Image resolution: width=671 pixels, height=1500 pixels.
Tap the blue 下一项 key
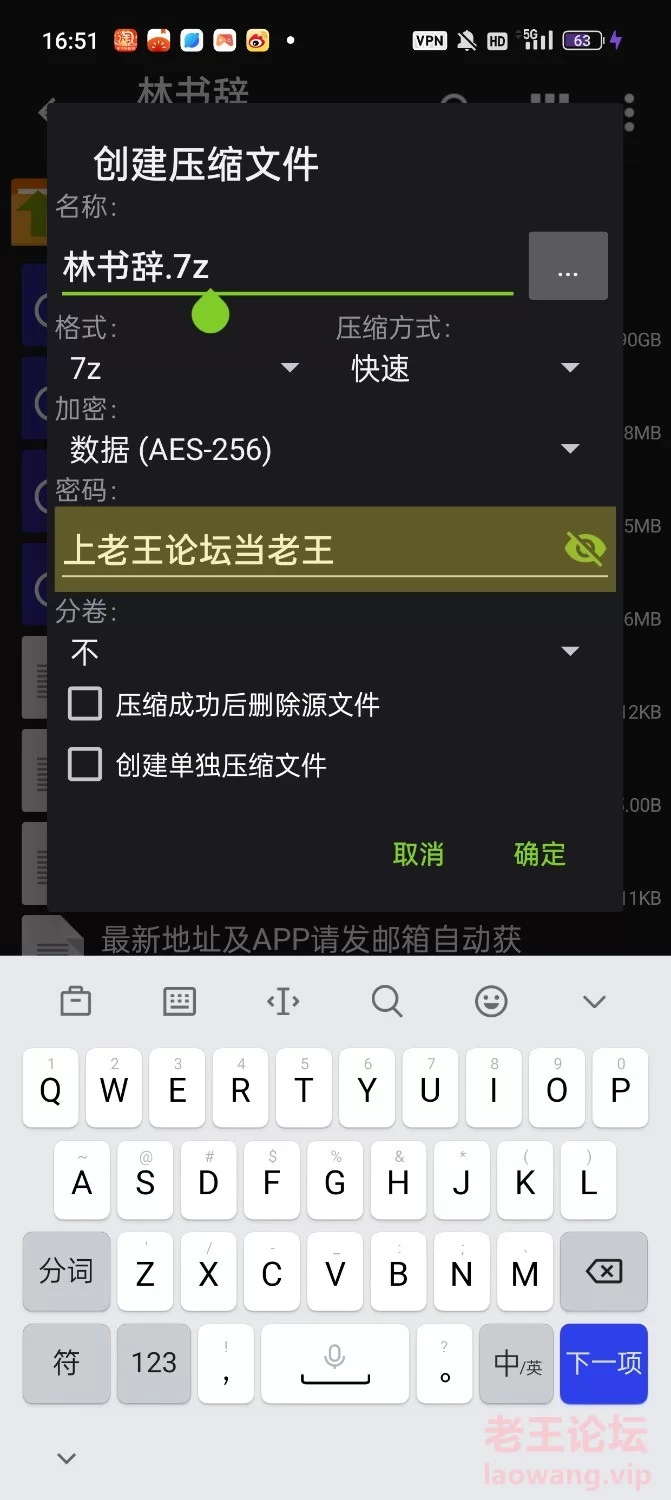coord(603,1362)
